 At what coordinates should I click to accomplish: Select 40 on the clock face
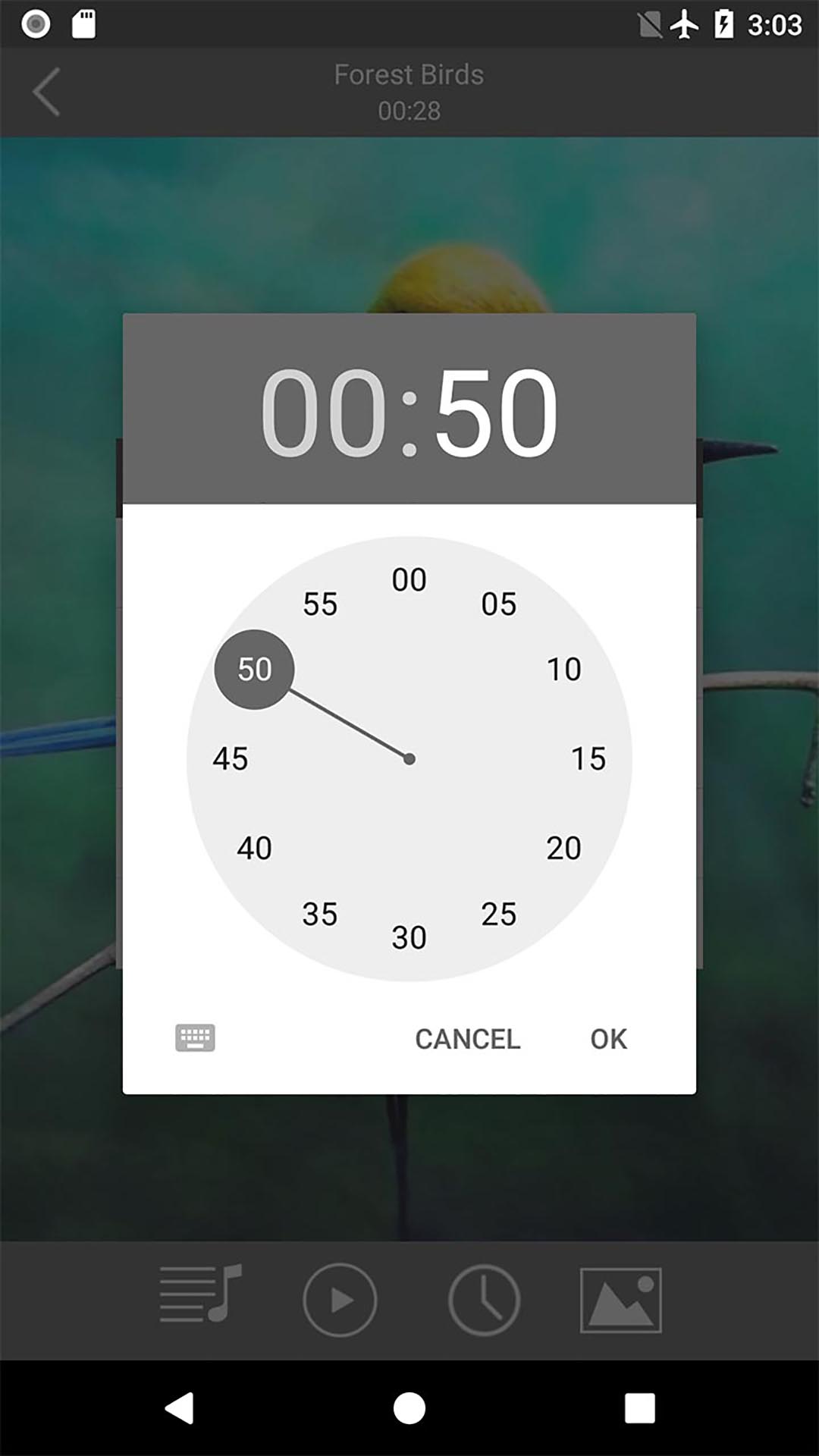tap(254, 848)
